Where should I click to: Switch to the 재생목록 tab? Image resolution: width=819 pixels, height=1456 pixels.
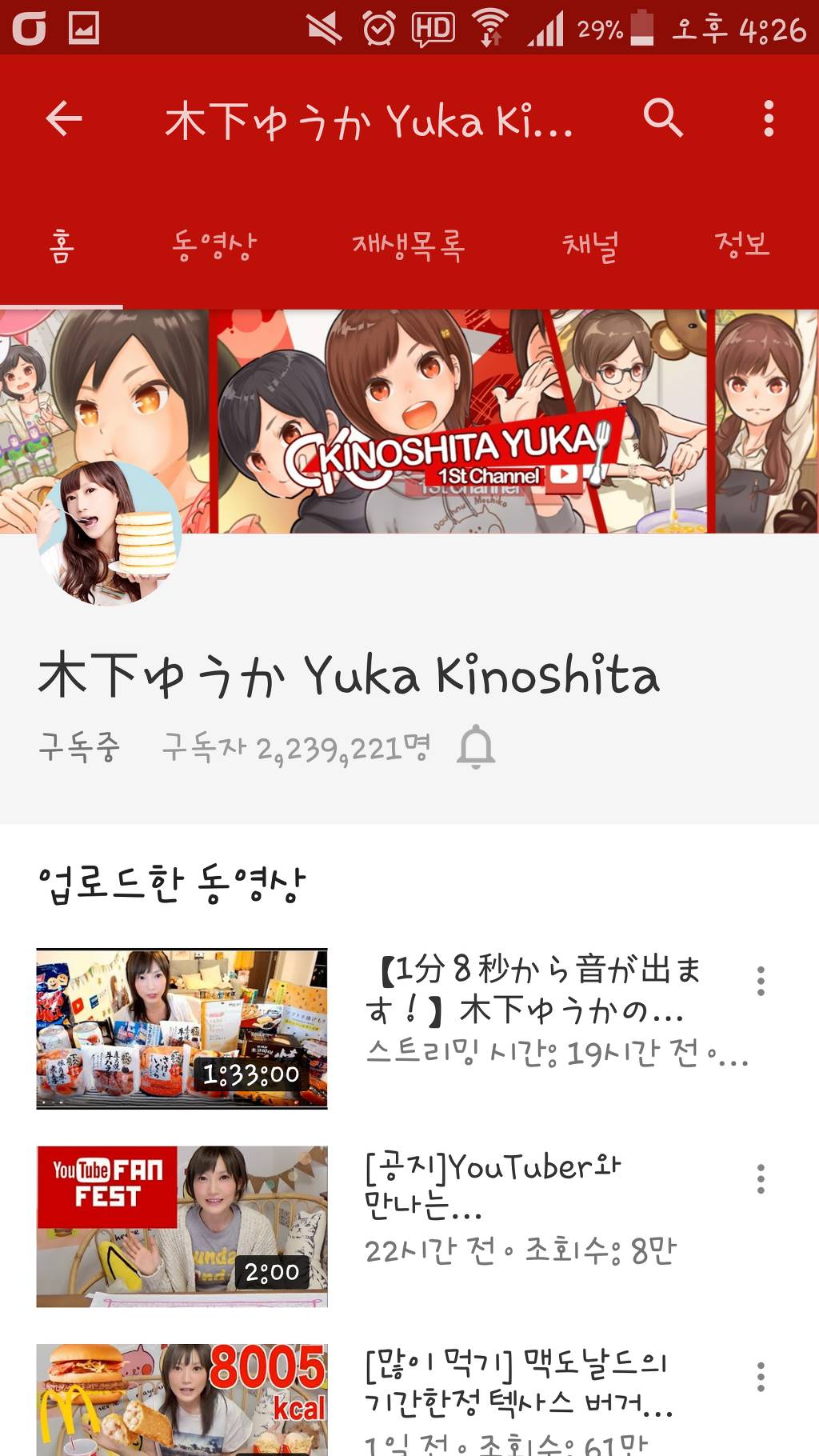coord(408,245)
